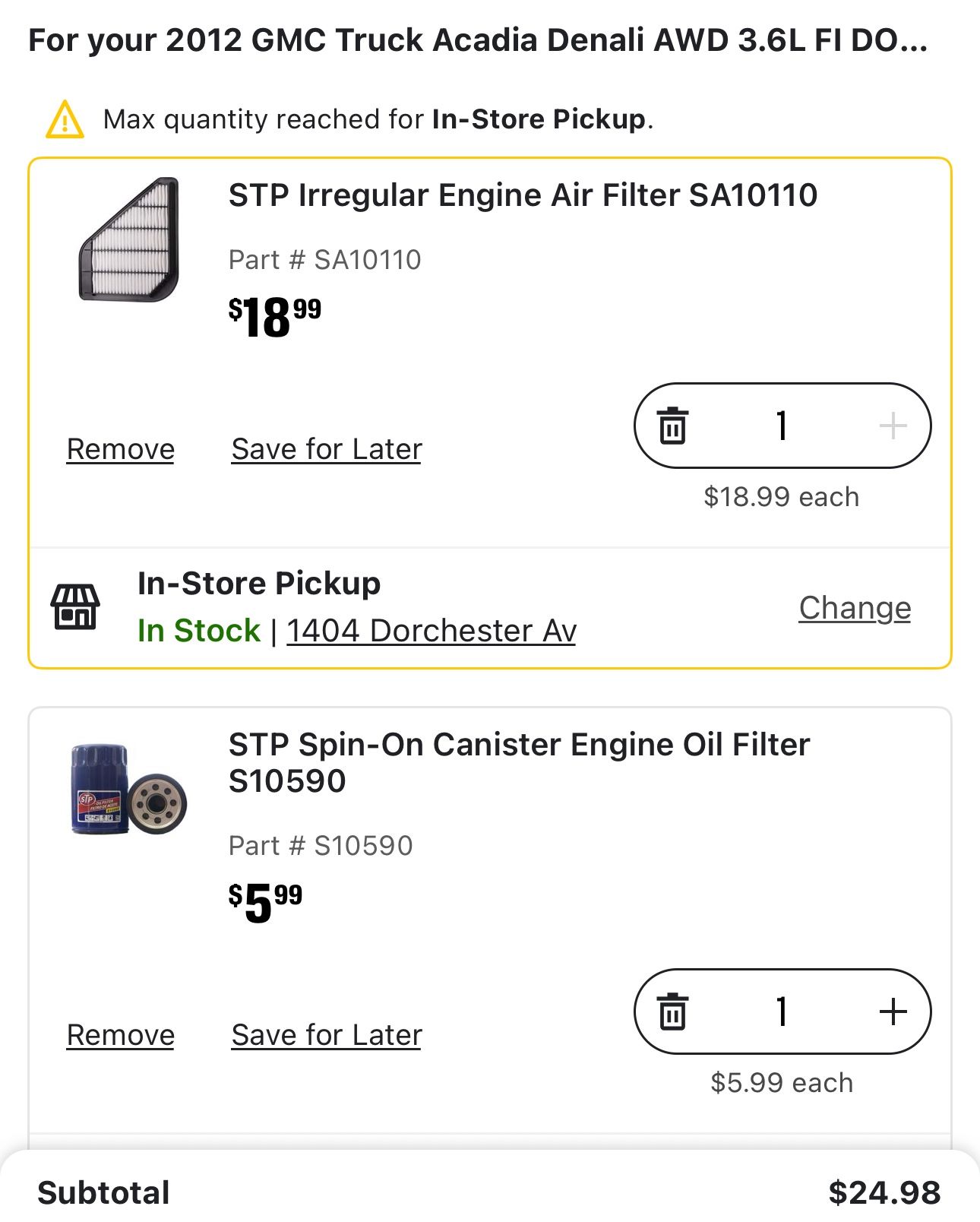
Task: Save the air filter for later
Action: click(x=326, y=448)
